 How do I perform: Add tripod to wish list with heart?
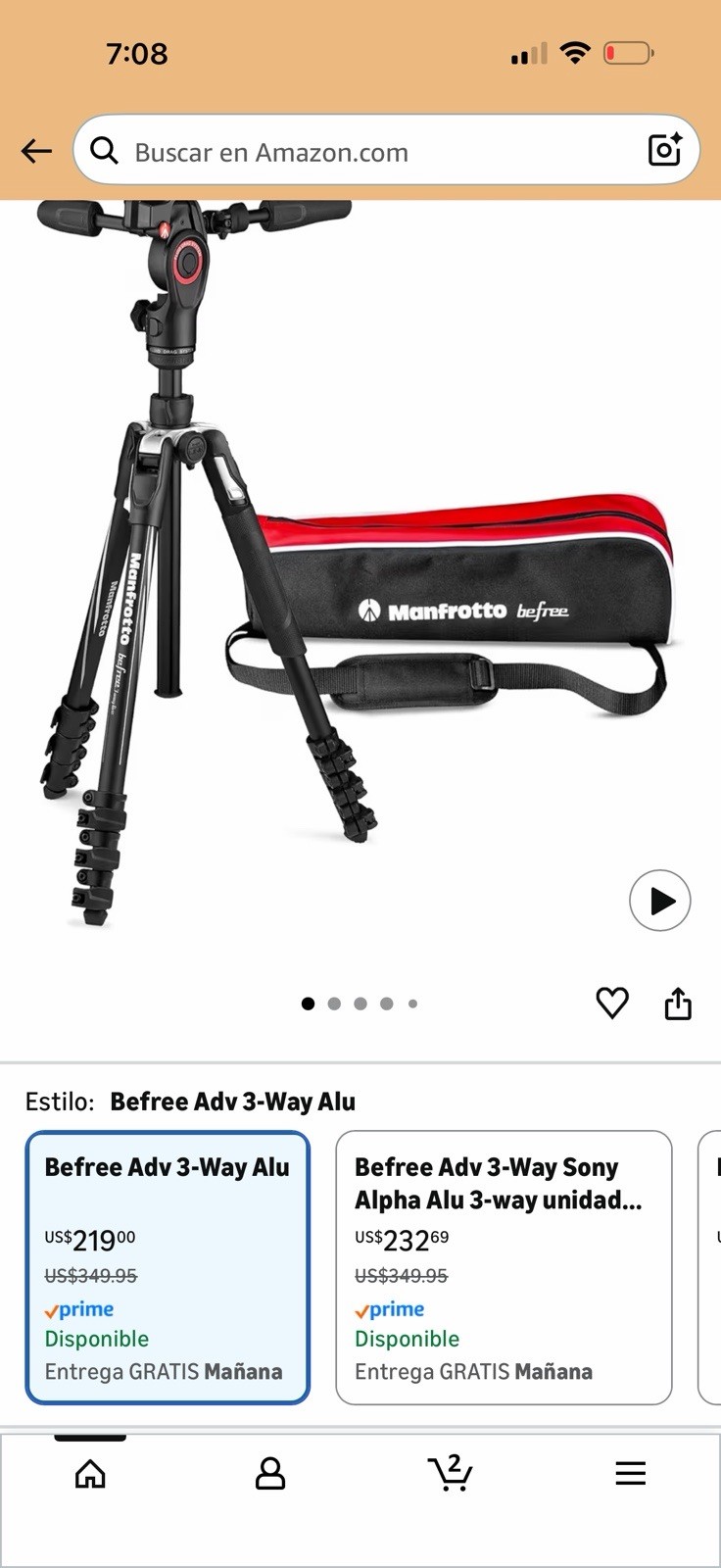(612, 1003)
